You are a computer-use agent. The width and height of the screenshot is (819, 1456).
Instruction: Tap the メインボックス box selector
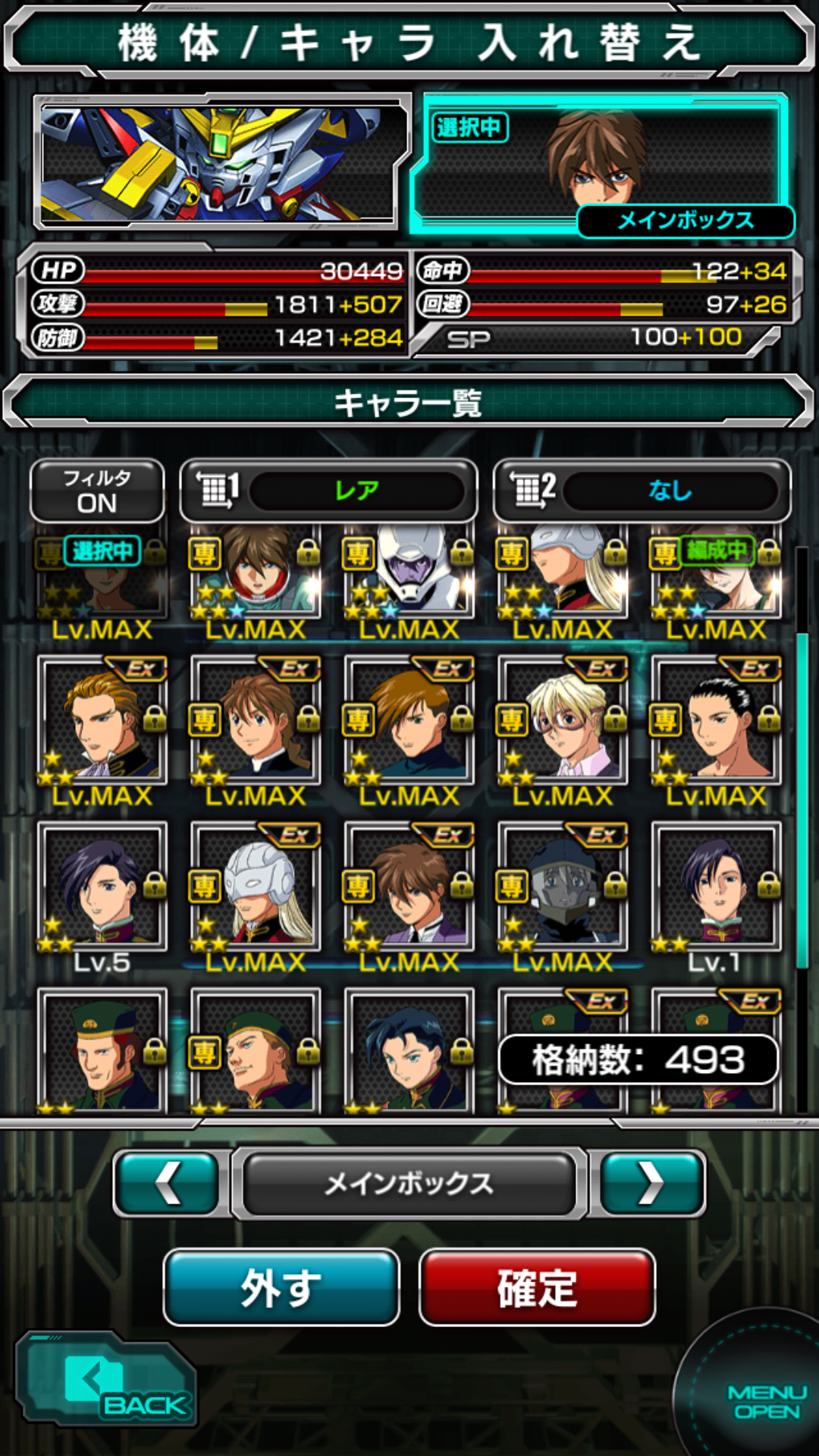[x=409, y=1183]
